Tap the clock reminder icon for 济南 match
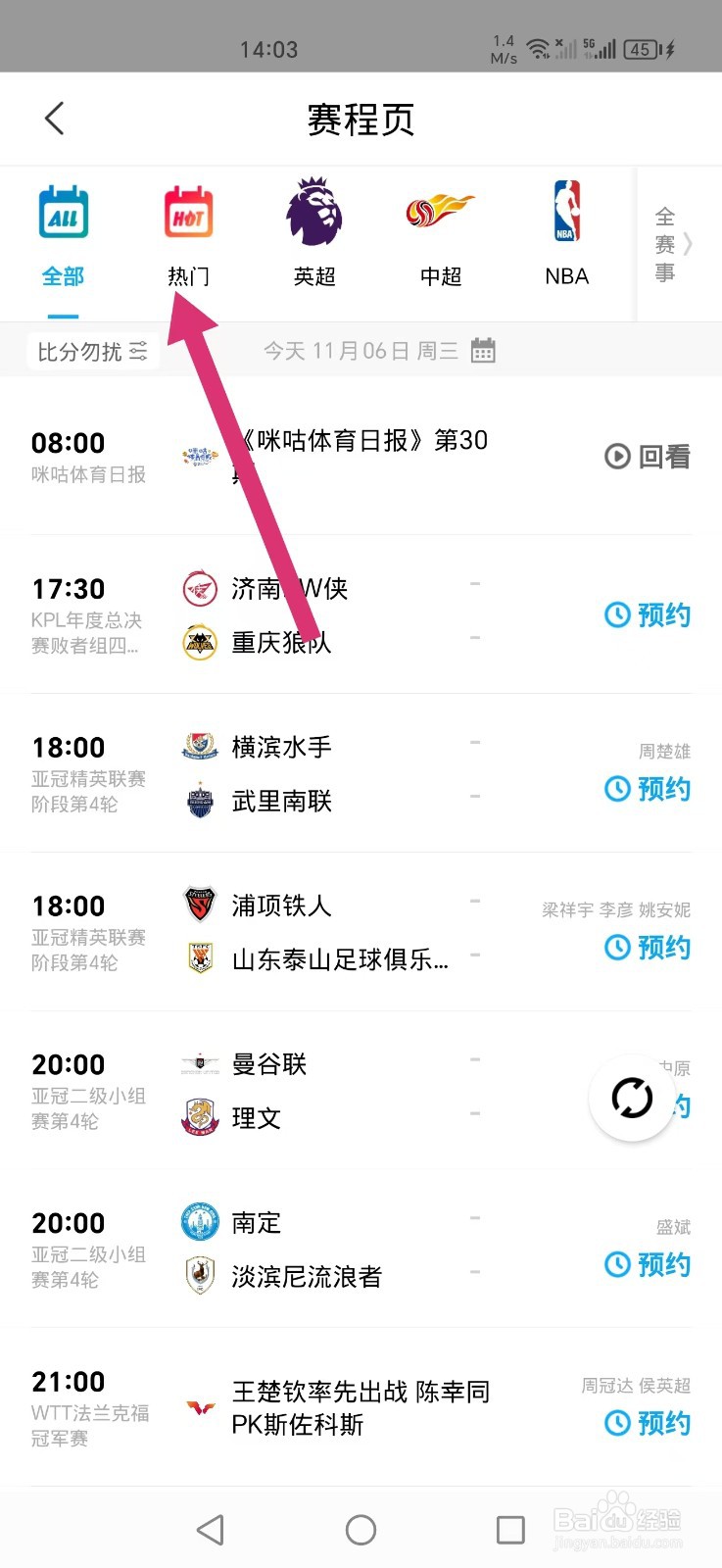722x1568 pixels. click(617, 614)
